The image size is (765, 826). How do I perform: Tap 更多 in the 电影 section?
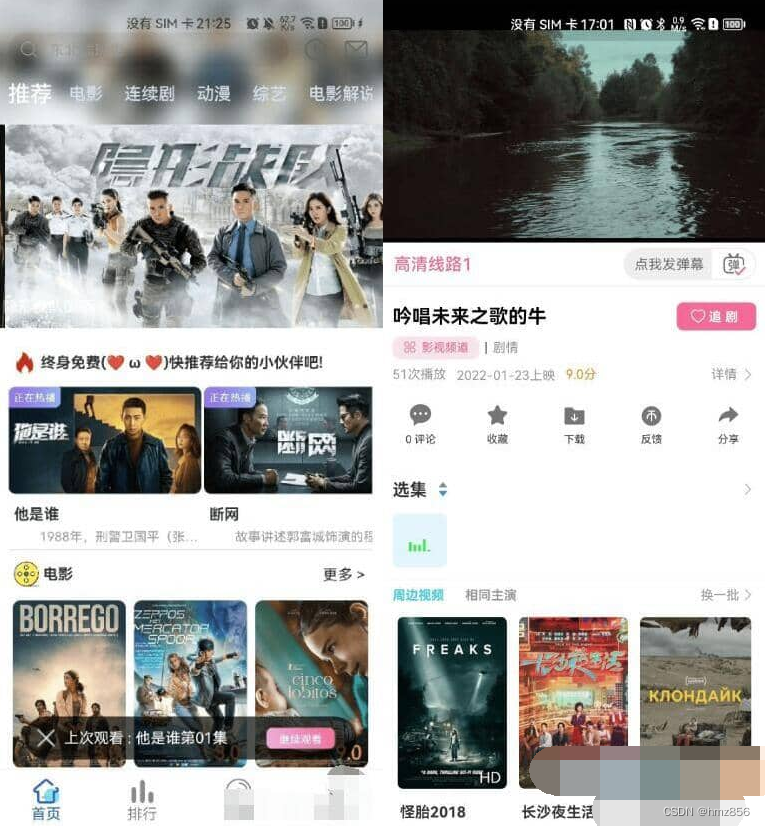[343, 574]
